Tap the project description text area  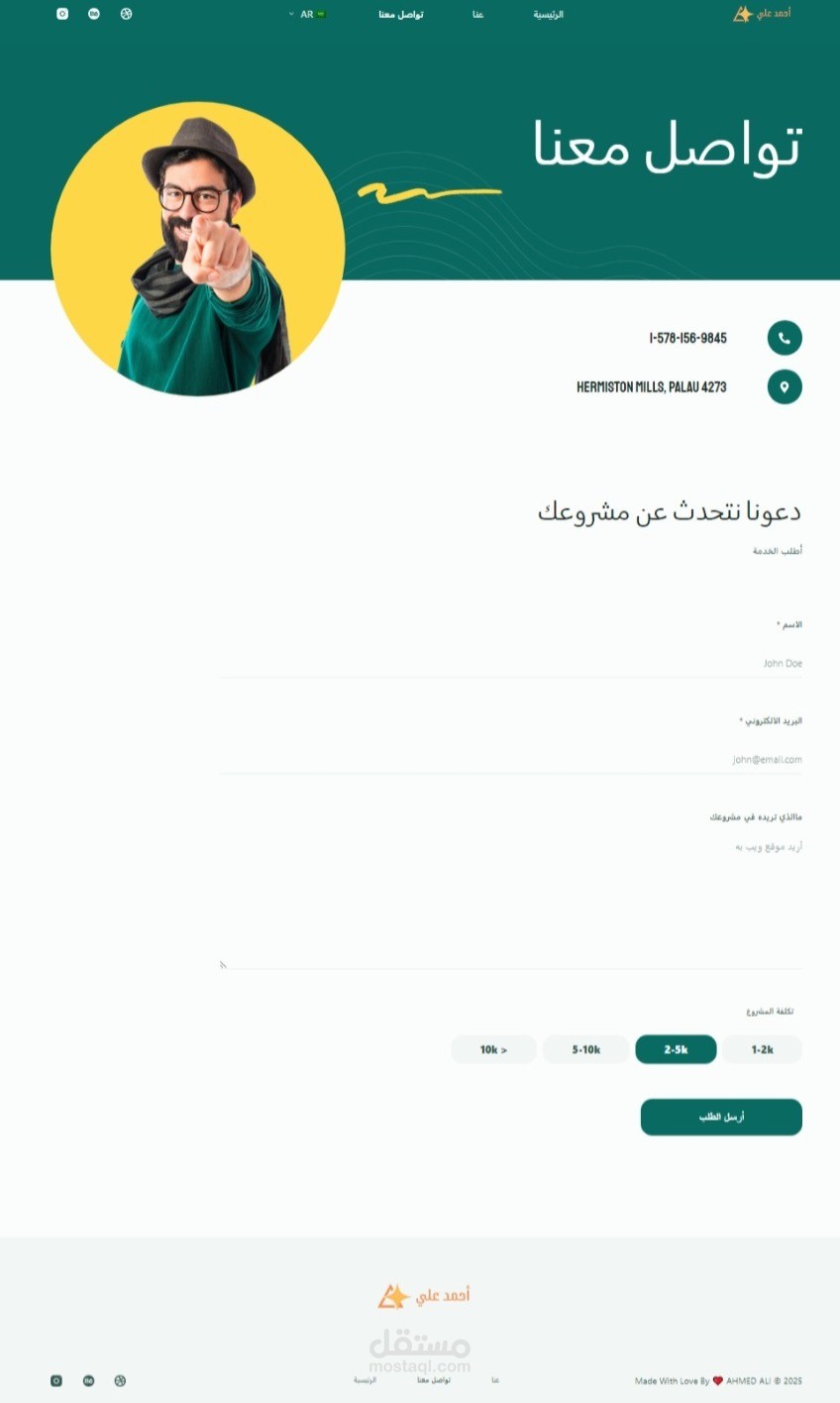tap(511, 900)
